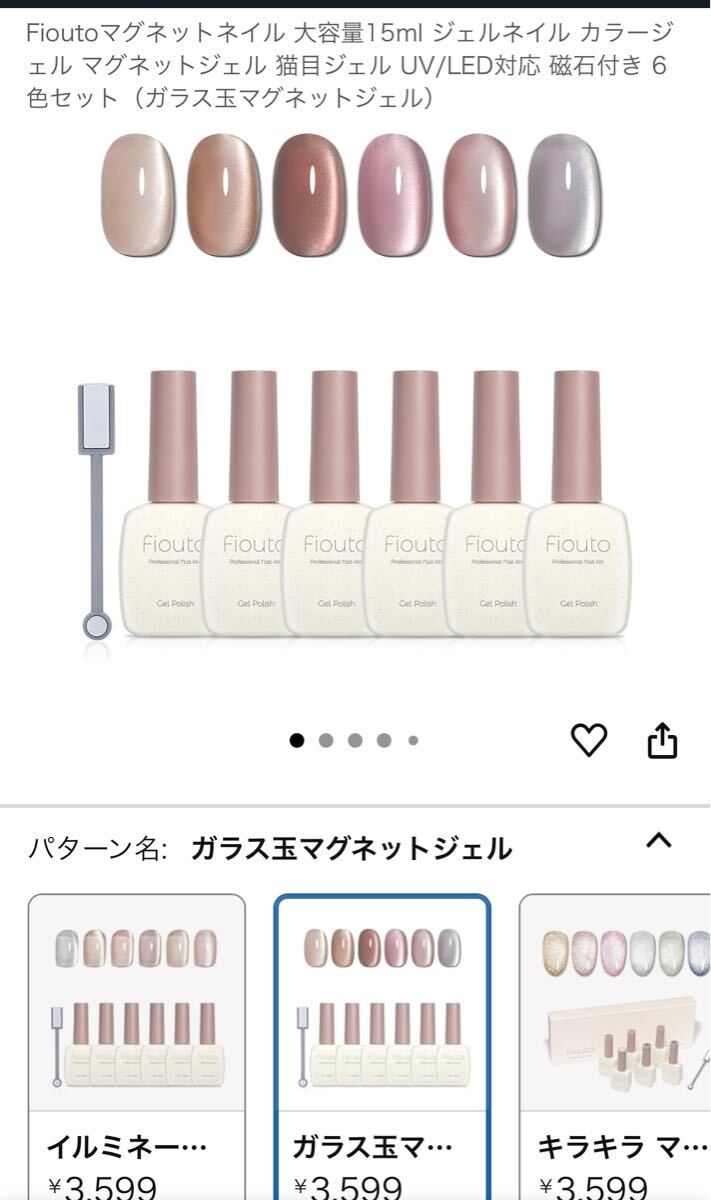Select the キラキラ マ pattern option
This screenshot has height=1200, width=711.
pyautogui.click(x=615, y=1040)
